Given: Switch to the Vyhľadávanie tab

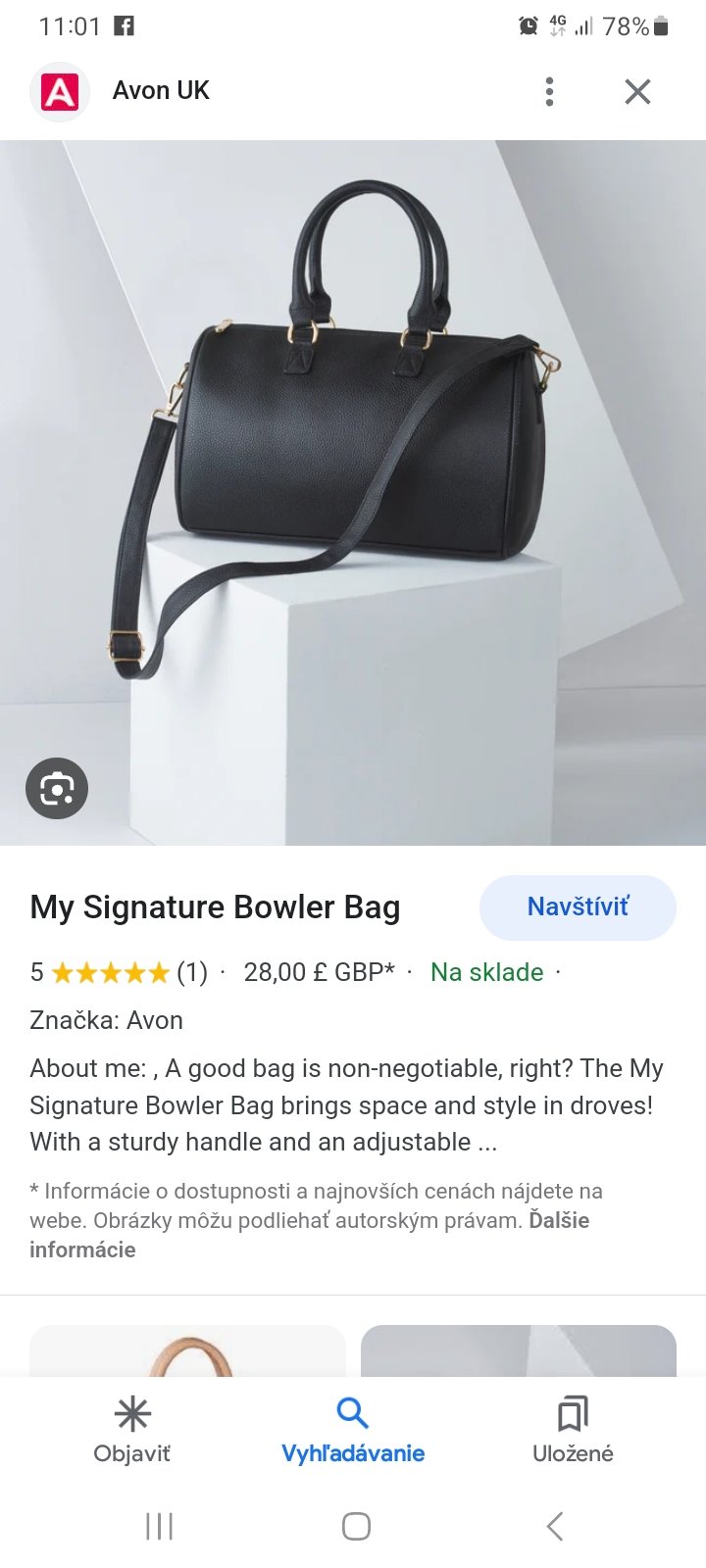Looking at the screenshot, I should tap(353, 1431).
